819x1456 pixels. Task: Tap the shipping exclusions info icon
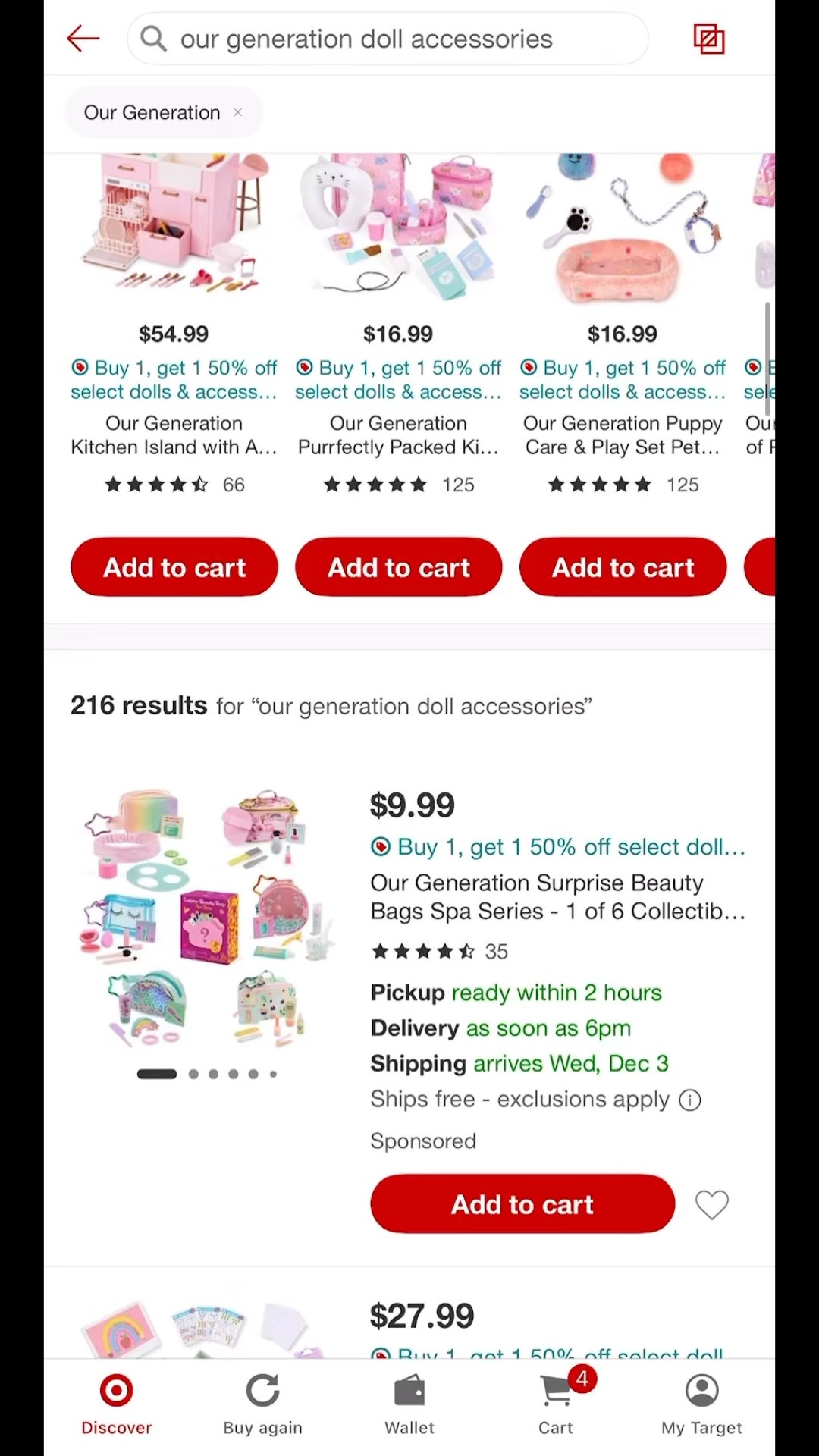pos(689,1100)
